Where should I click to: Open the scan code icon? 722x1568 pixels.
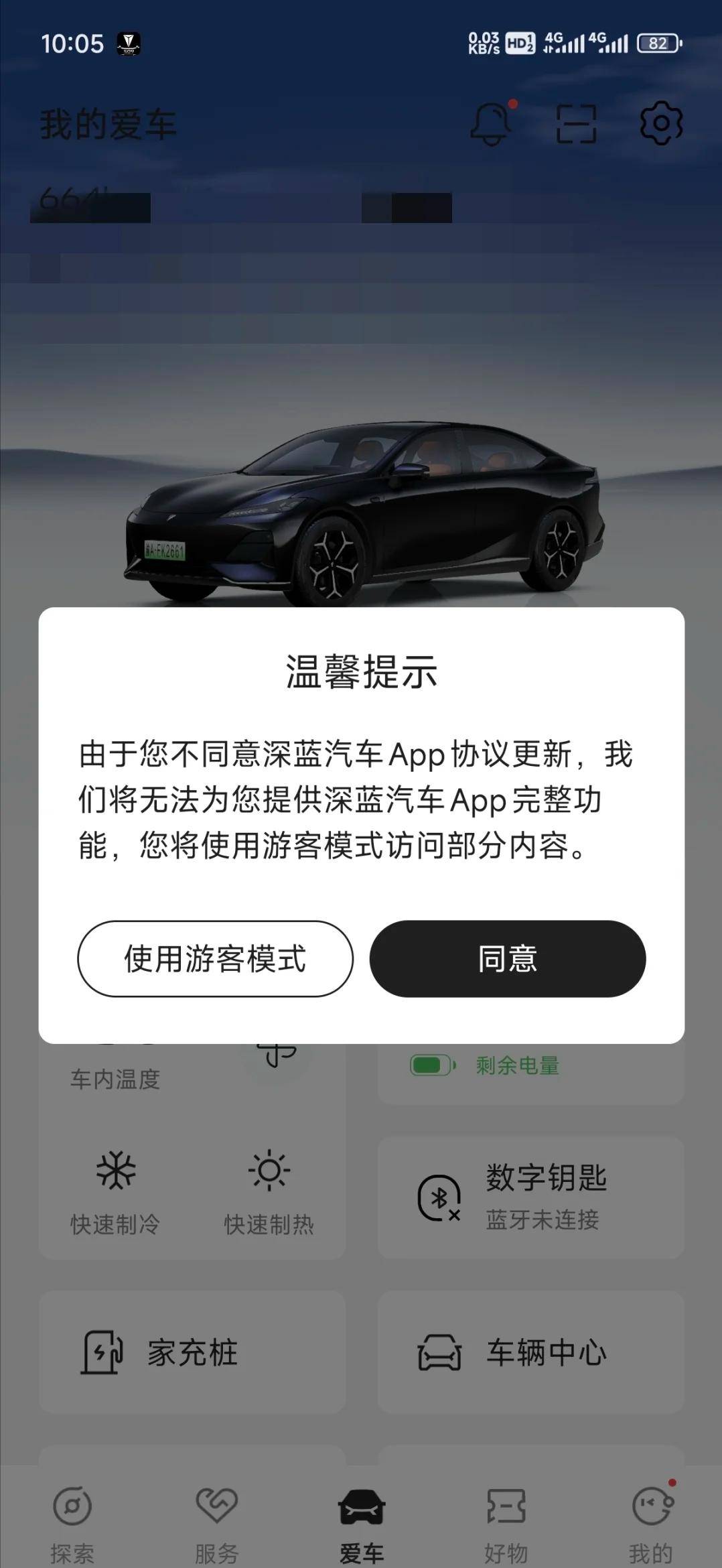576,123
